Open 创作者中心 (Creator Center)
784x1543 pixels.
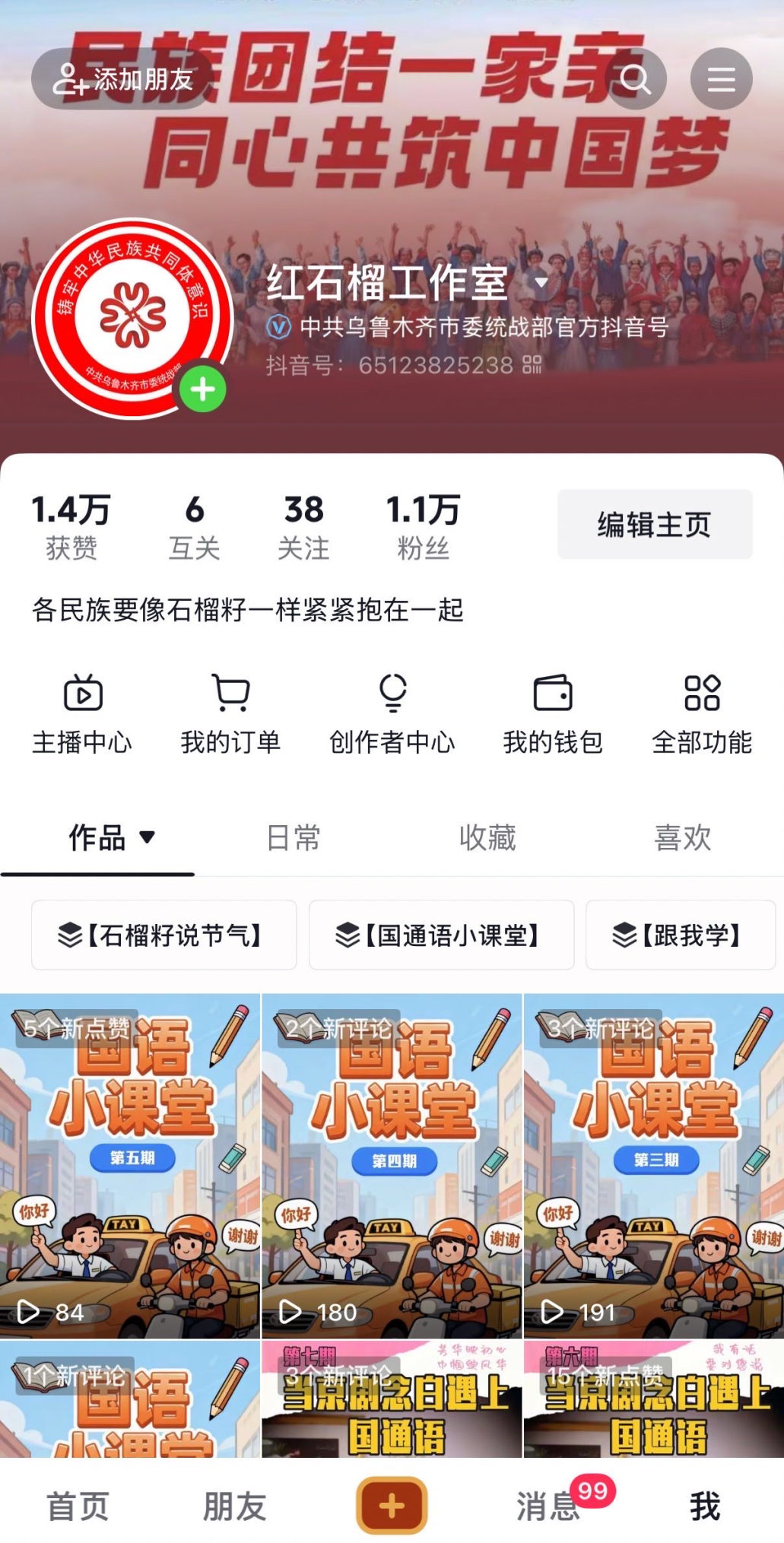click(x=393, y=713)
